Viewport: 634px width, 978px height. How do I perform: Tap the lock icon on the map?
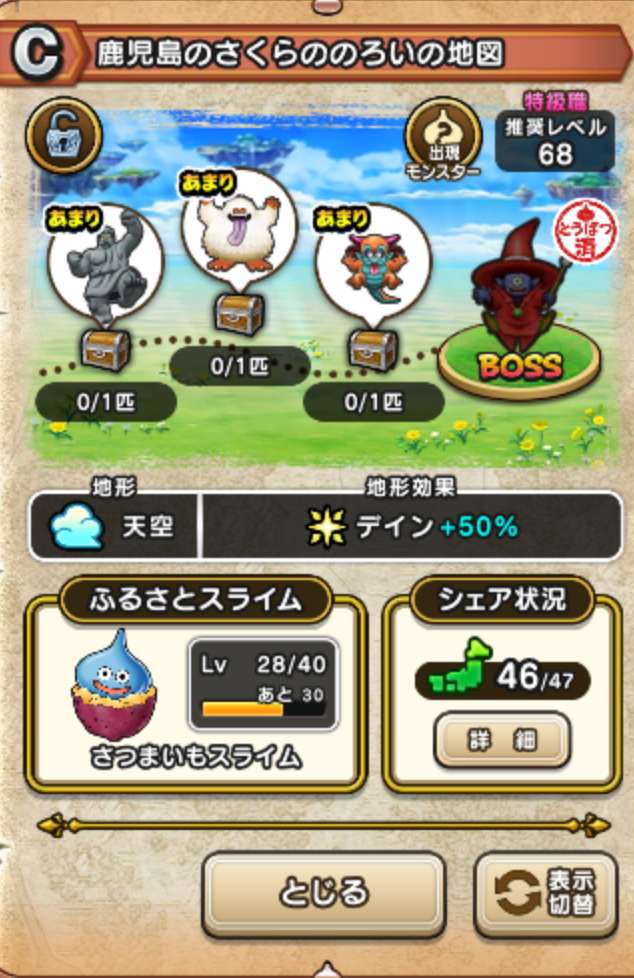[x=63, y=135]
